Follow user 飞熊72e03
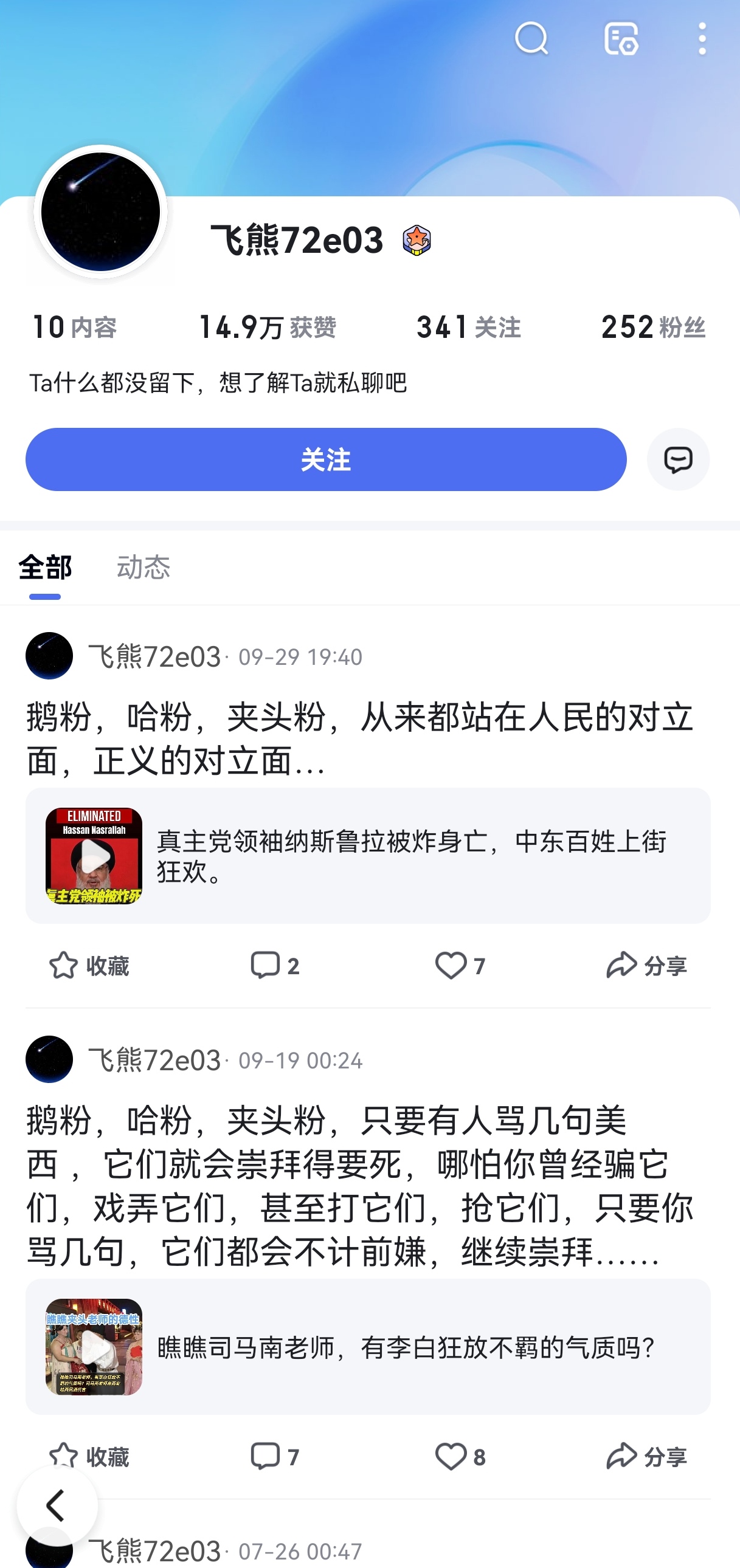740x1568 pixels. (326, 459)
